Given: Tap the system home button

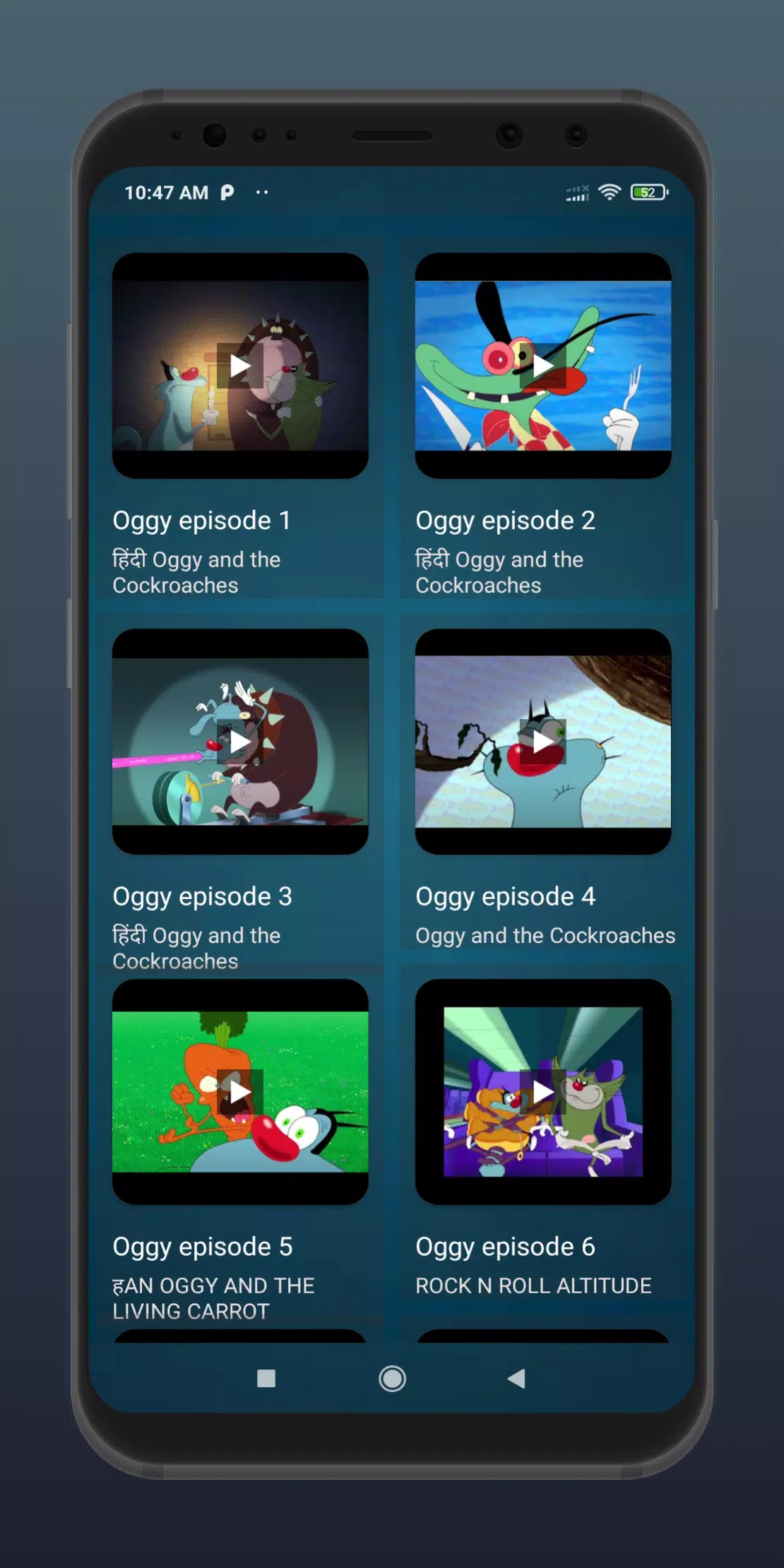Looking at the screenshot, I should 392,1378.
